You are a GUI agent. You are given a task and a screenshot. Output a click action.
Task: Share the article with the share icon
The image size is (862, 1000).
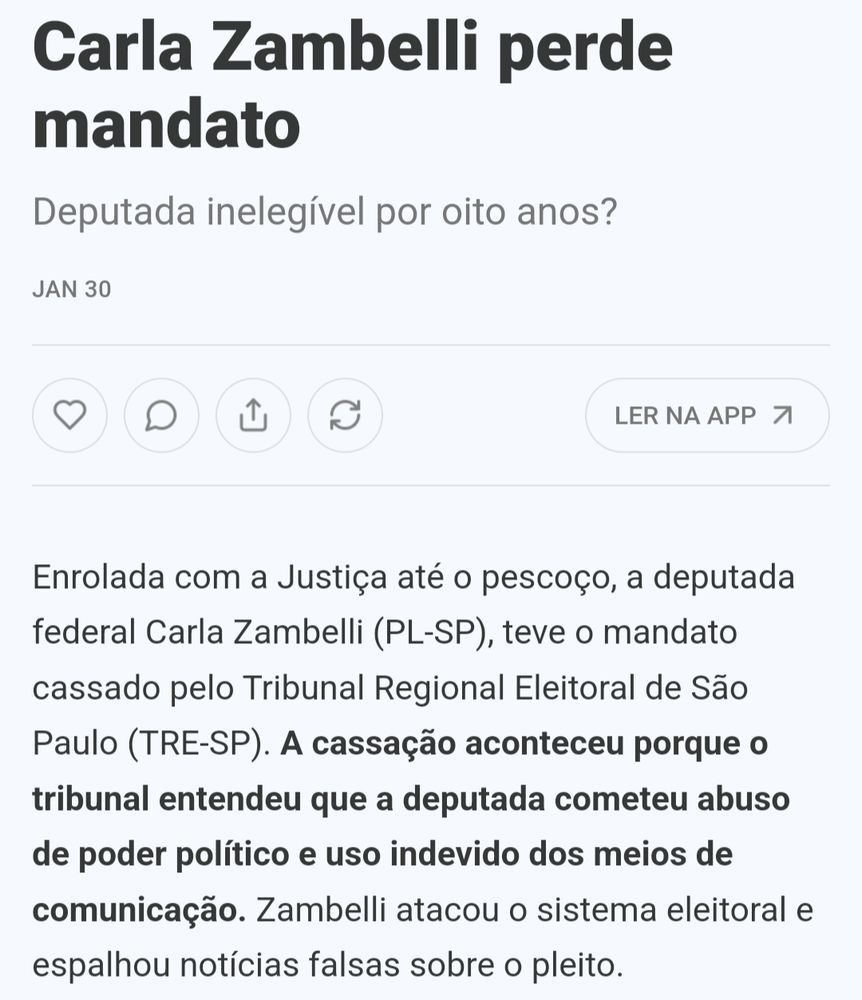coord(253,415)
